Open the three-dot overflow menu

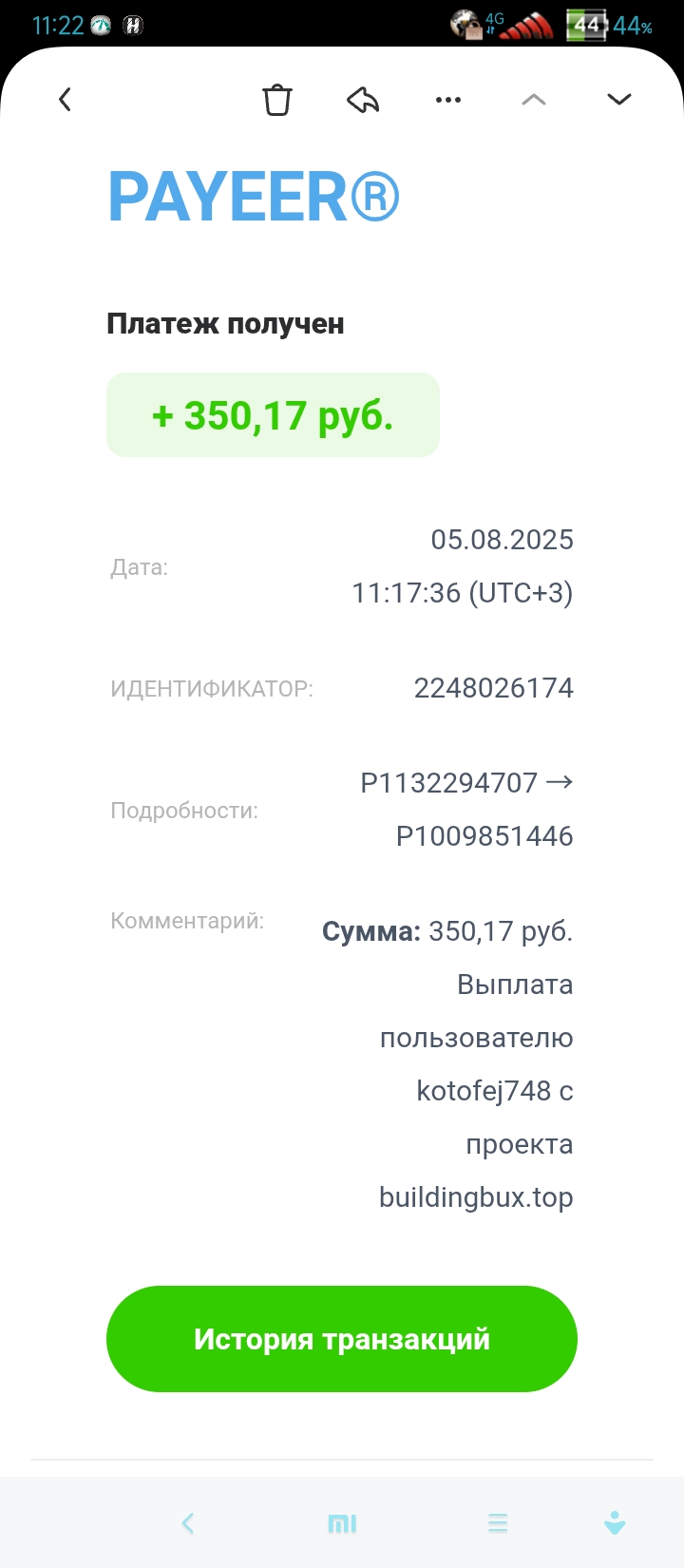click(448, 100)
